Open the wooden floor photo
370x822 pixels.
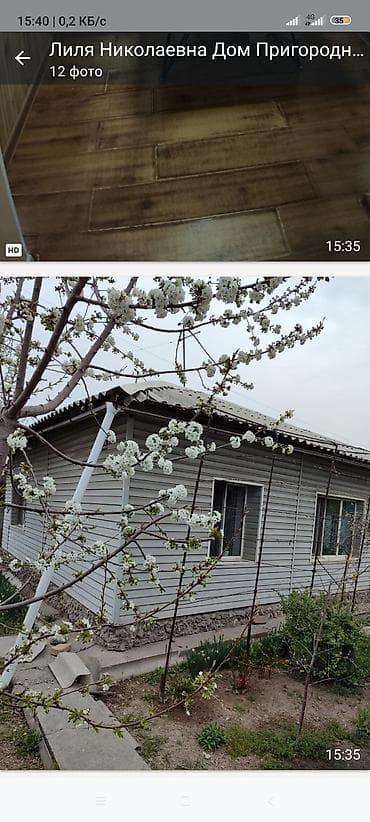tap(185, 147)
